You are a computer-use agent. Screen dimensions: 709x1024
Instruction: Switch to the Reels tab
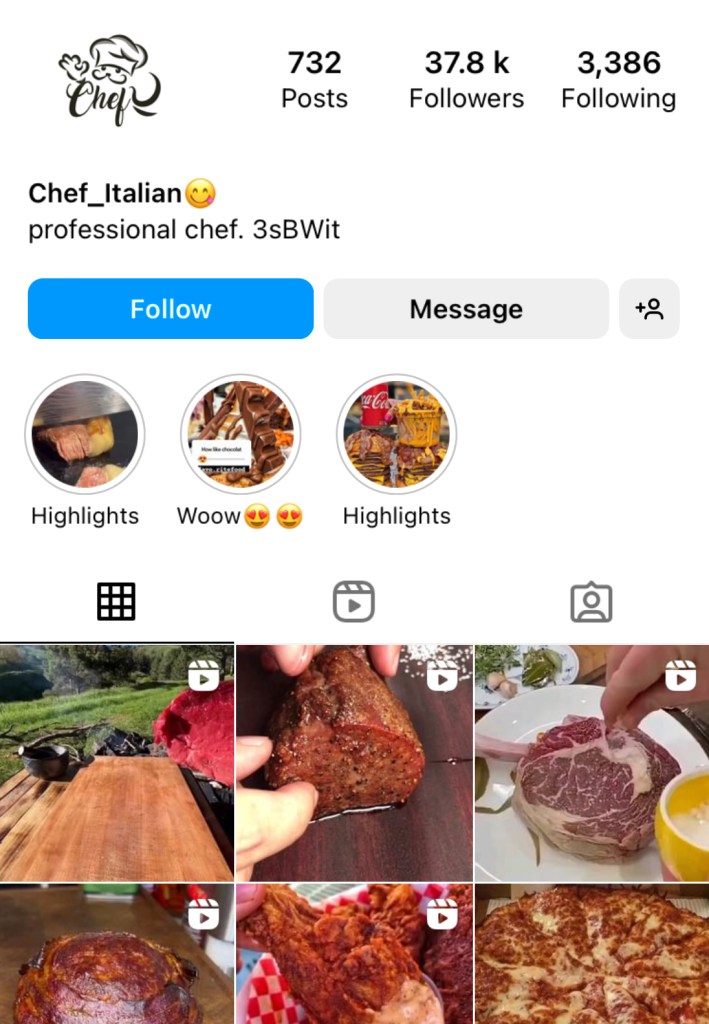(x=353, y=602)
